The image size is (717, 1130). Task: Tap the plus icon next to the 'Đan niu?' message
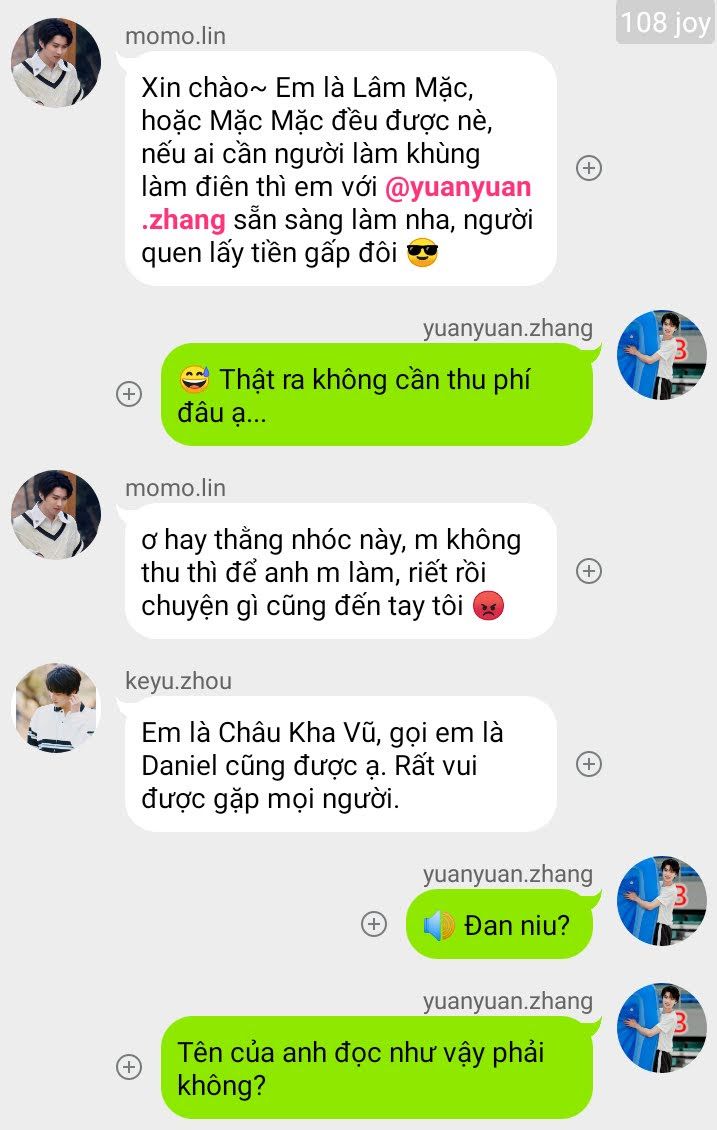(374, 924)
